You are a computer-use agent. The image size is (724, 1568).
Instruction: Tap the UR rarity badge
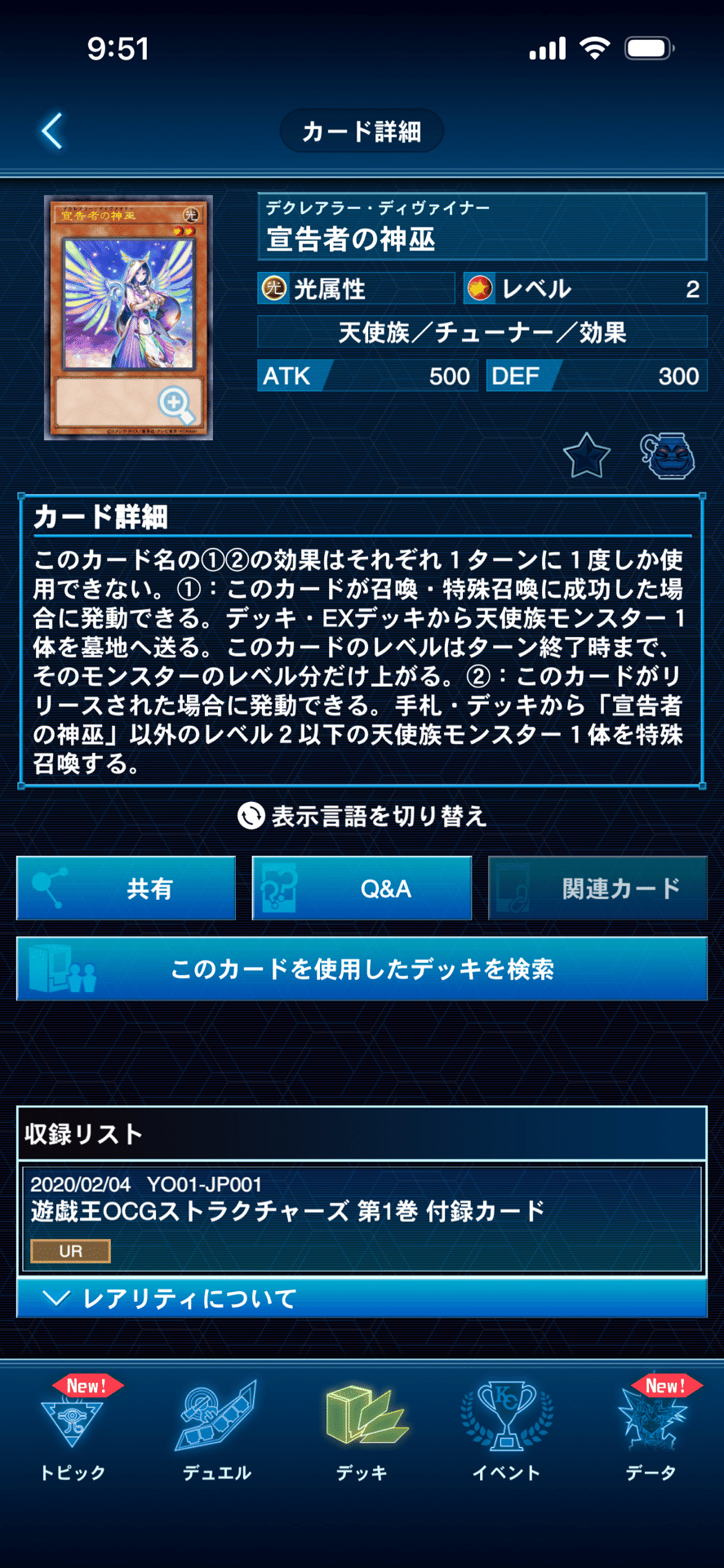(x=70, y=1251)
